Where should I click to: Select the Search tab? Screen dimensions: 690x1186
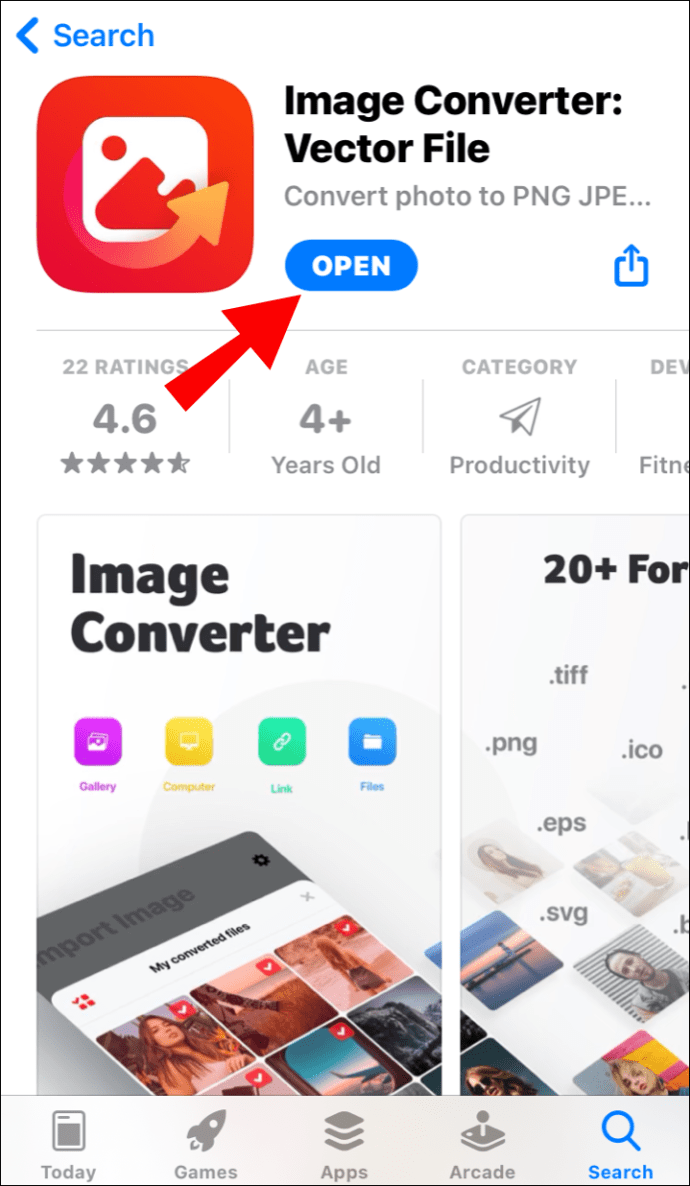[x=620, y=1144]
